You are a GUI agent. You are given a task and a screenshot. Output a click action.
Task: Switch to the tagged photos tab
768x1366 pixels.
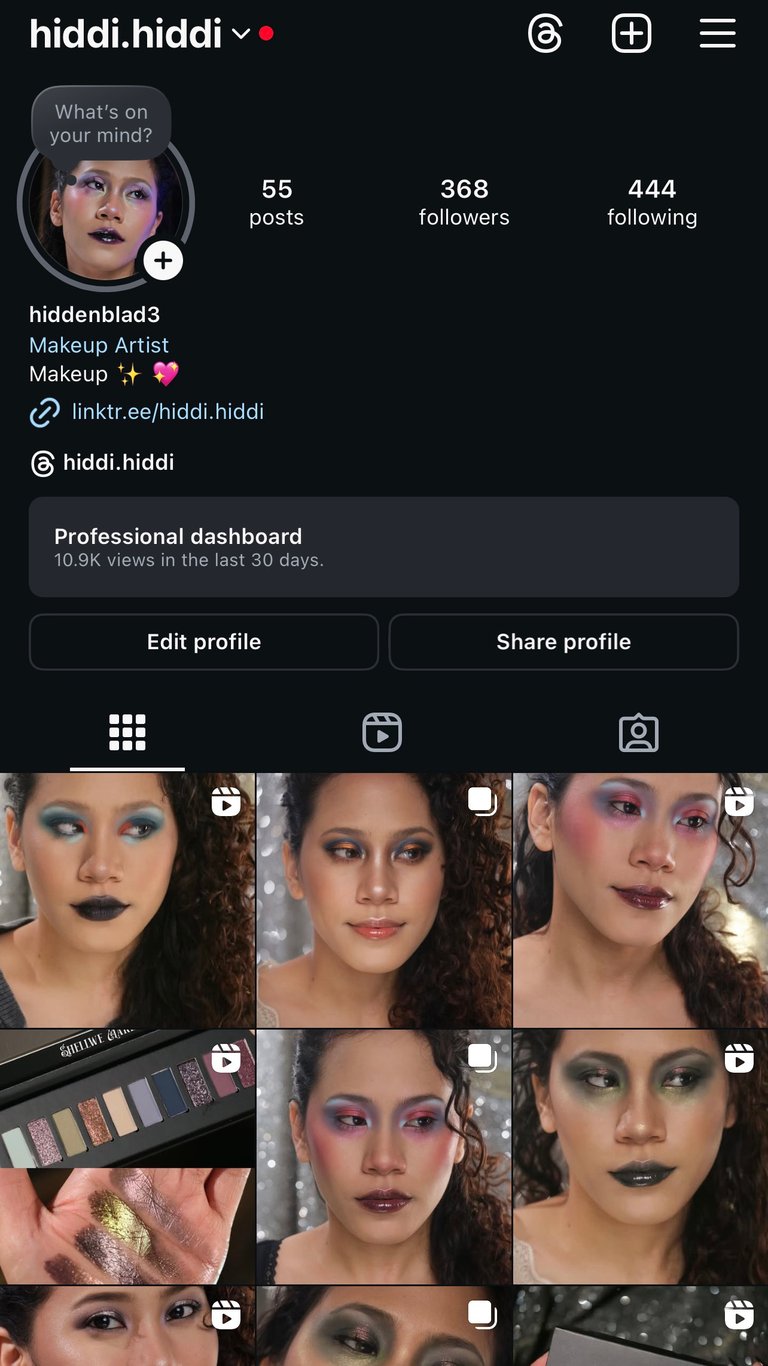pyautogui.click(x=639, y=733)
